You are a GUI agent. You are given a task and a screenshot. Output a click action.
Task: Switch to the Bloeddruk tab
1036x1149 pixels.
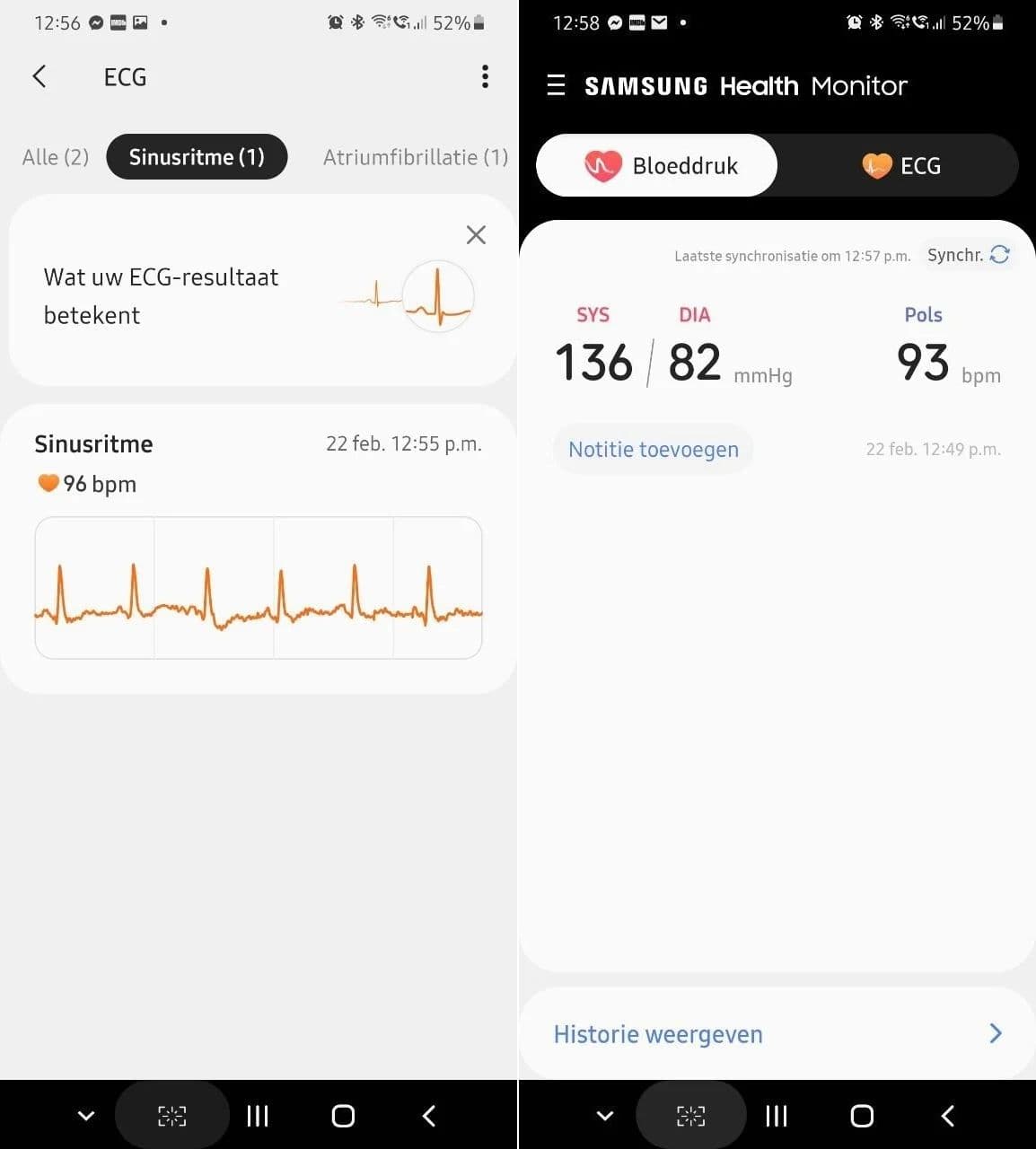(658, 165)
